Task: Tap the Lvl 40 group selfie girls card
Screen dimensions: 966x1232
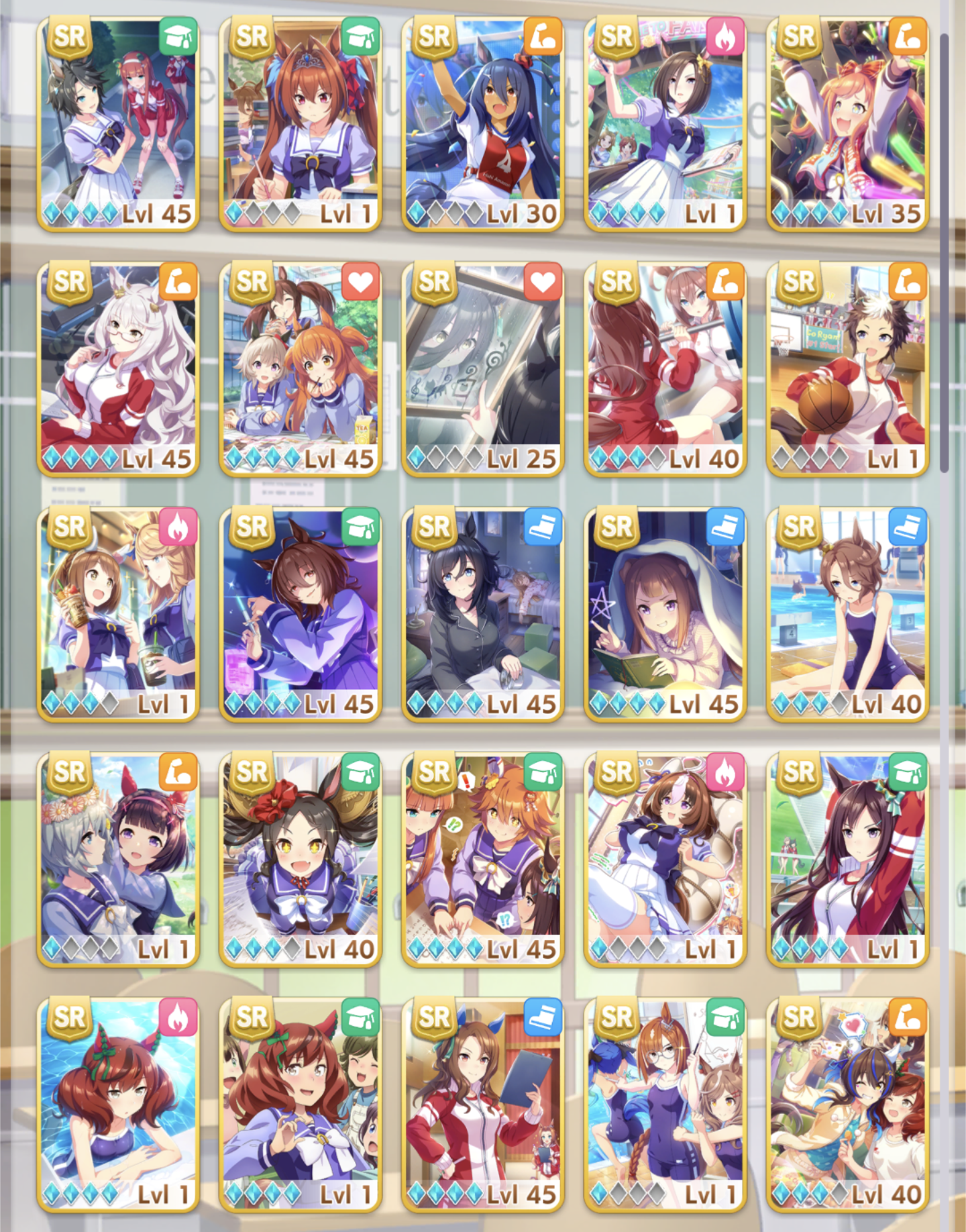Action: [848, 1104]
